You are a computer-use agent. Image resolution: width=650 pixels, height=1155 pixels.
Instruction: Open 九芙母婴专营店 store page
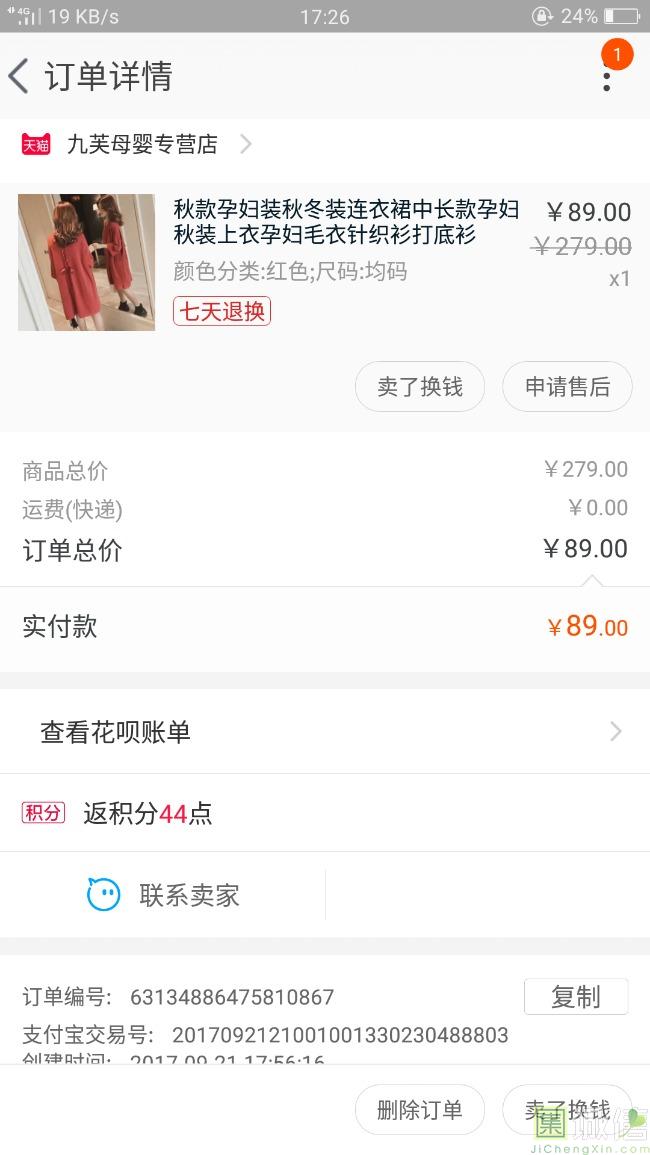(x=142, y=144)
